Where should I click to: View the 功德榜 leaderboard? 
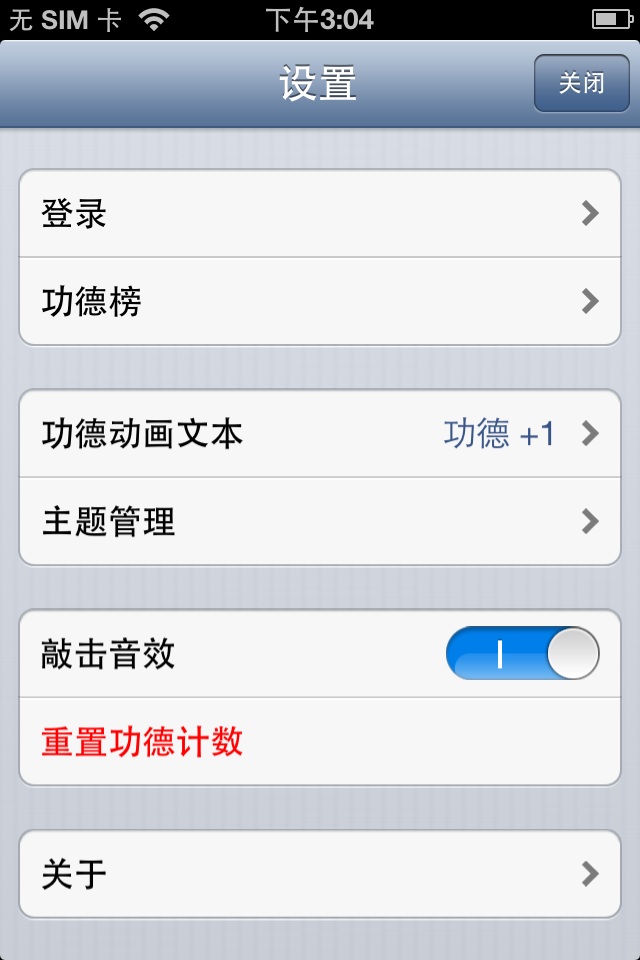320,301
